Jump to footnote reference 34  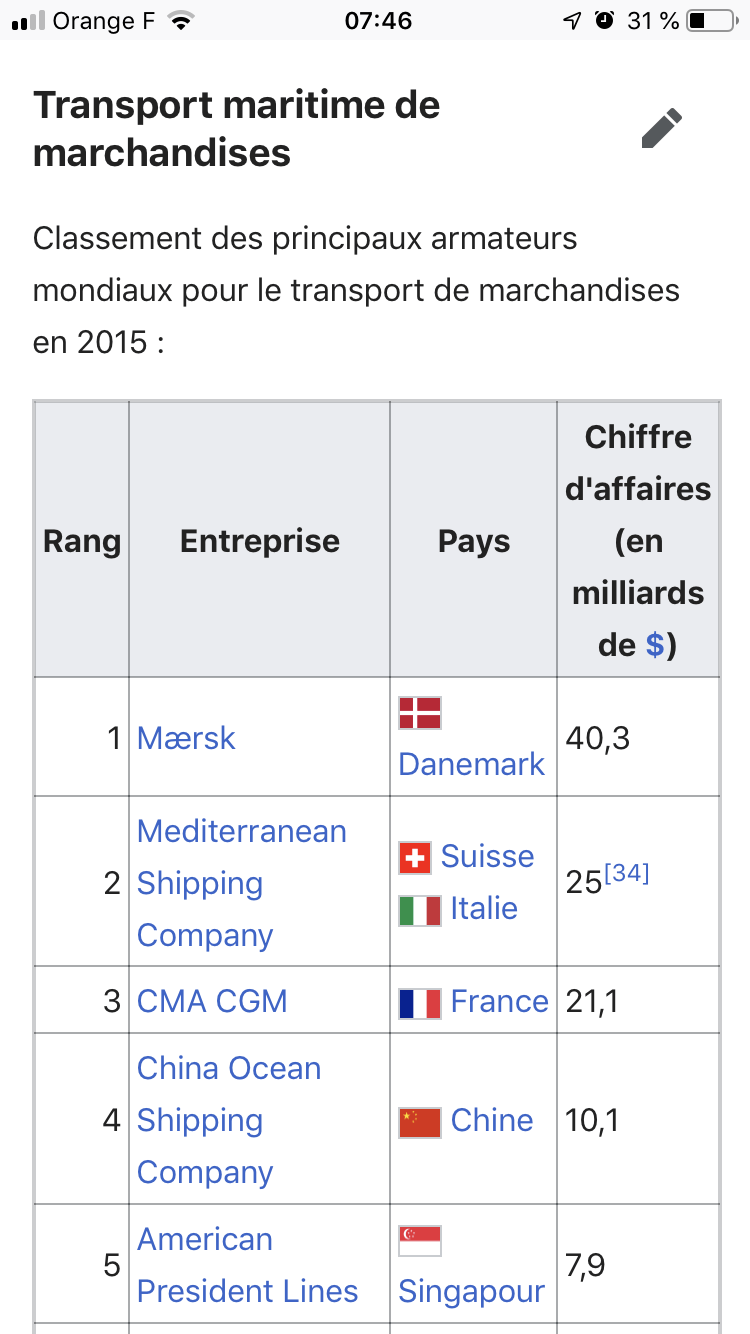[x=626, y=873]
